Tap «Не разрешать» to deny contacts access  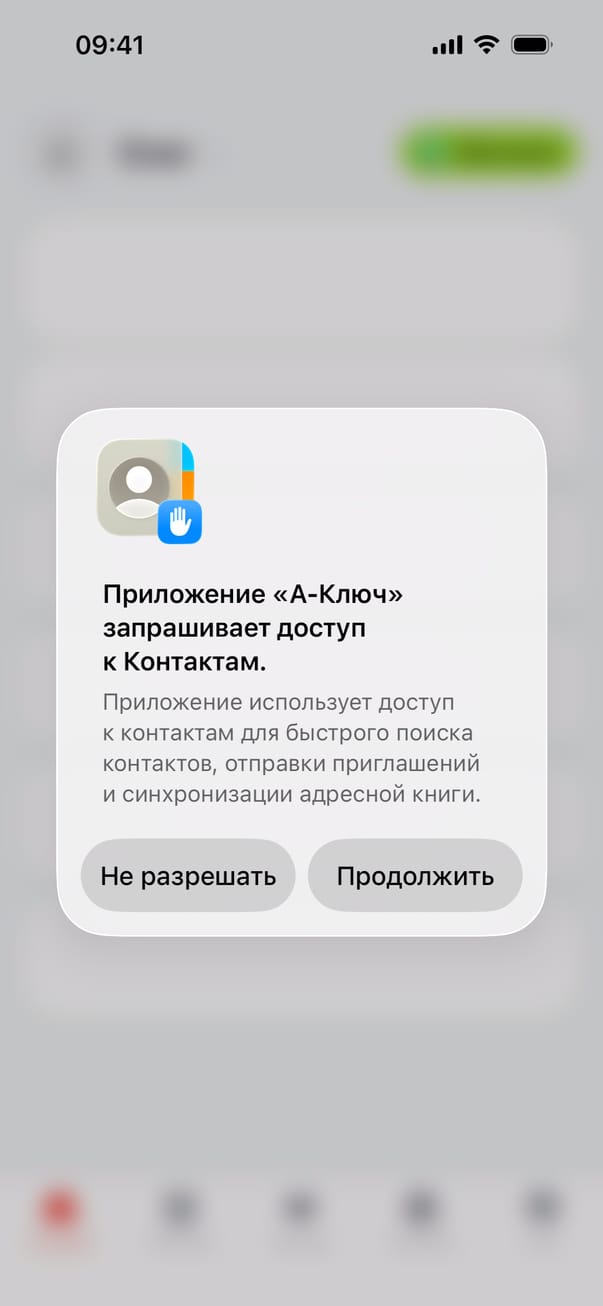coord(188,876)
